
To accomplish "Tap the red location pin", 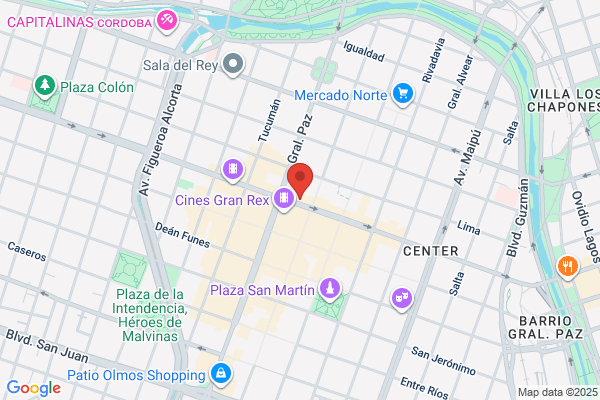I will (x=300, y=180).
